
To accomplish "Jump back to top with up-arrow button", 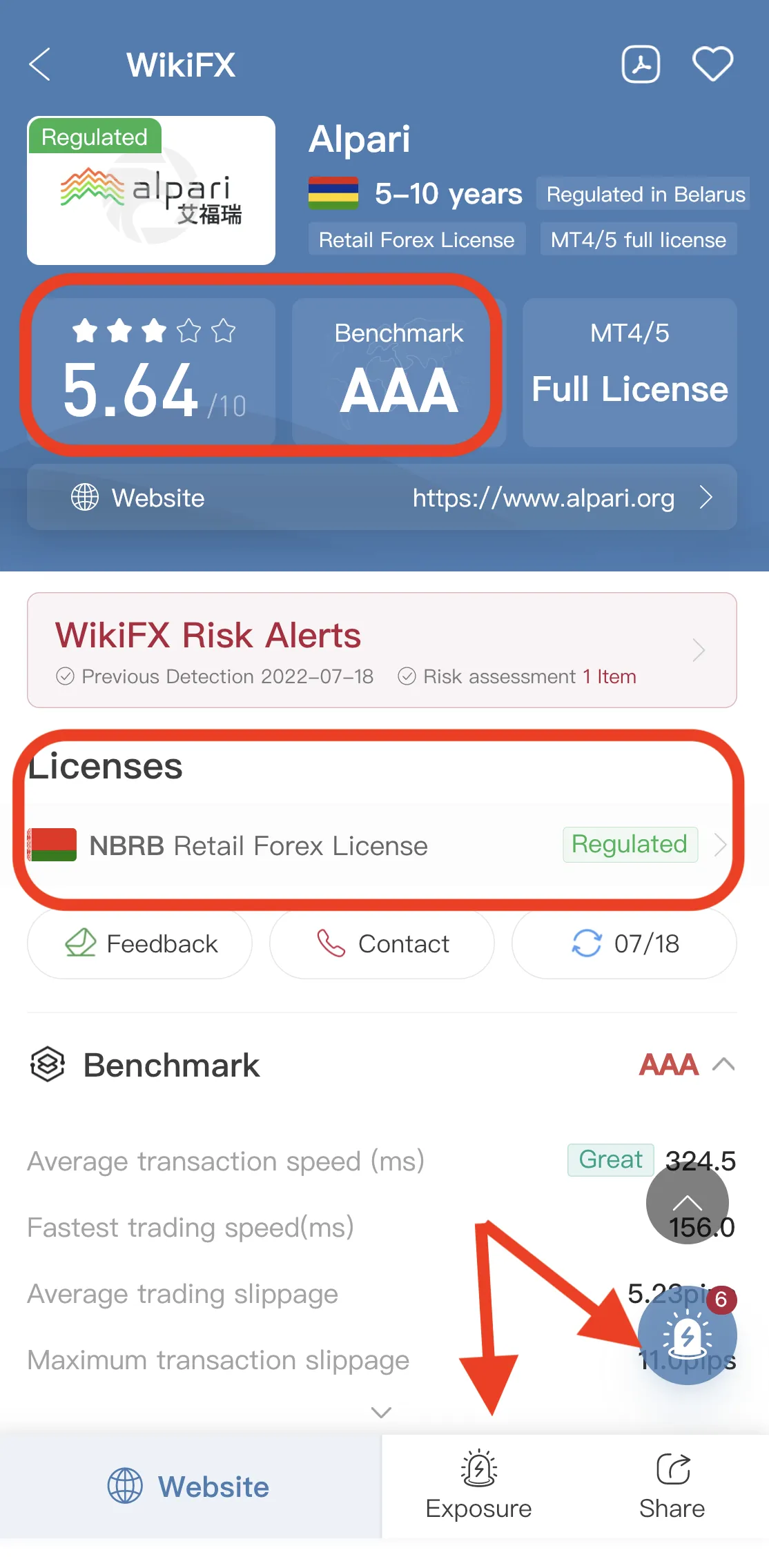I will [x=687, y=1203].
